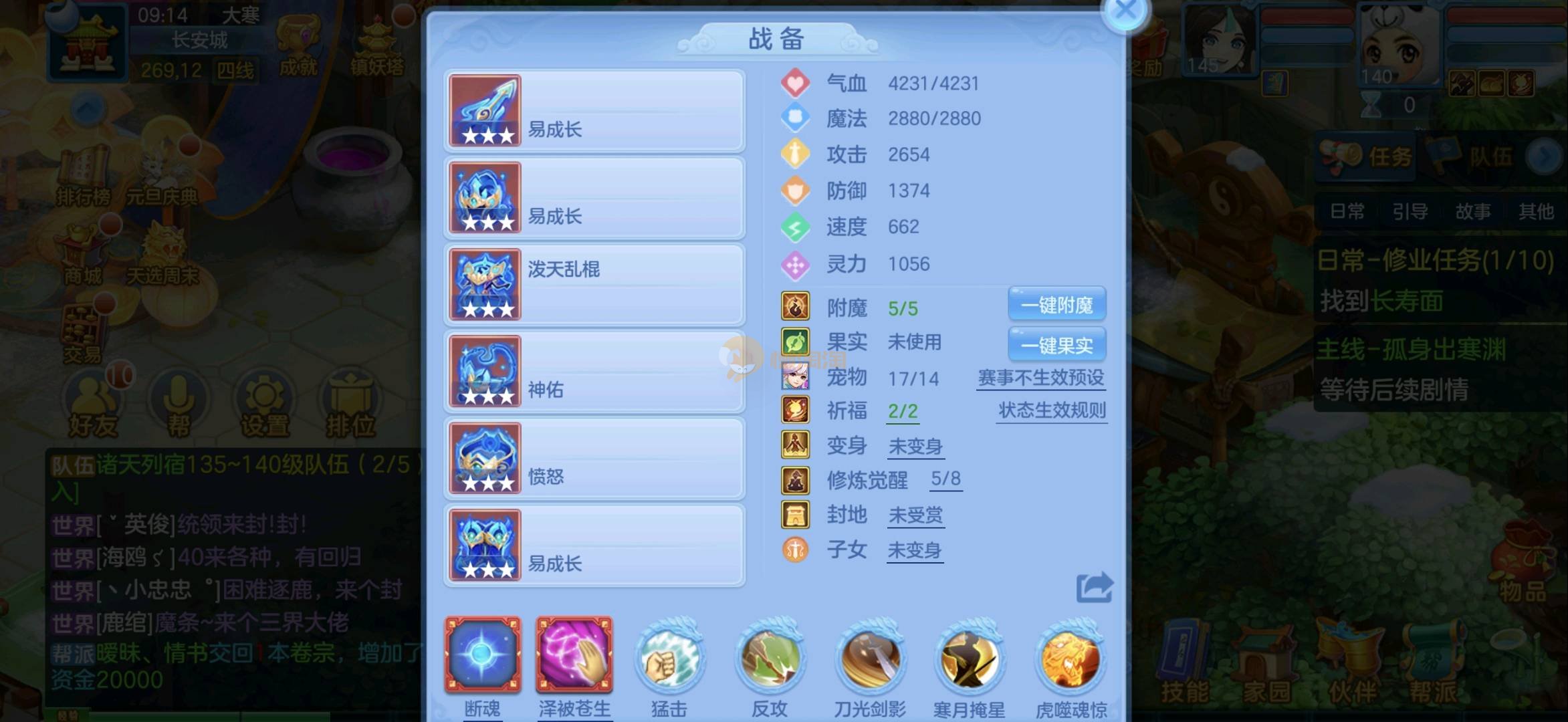Open the 泽被苍生 skill icon
Image resolution: width=1568 pixels, height=722 pixels.
pos(574,655)
